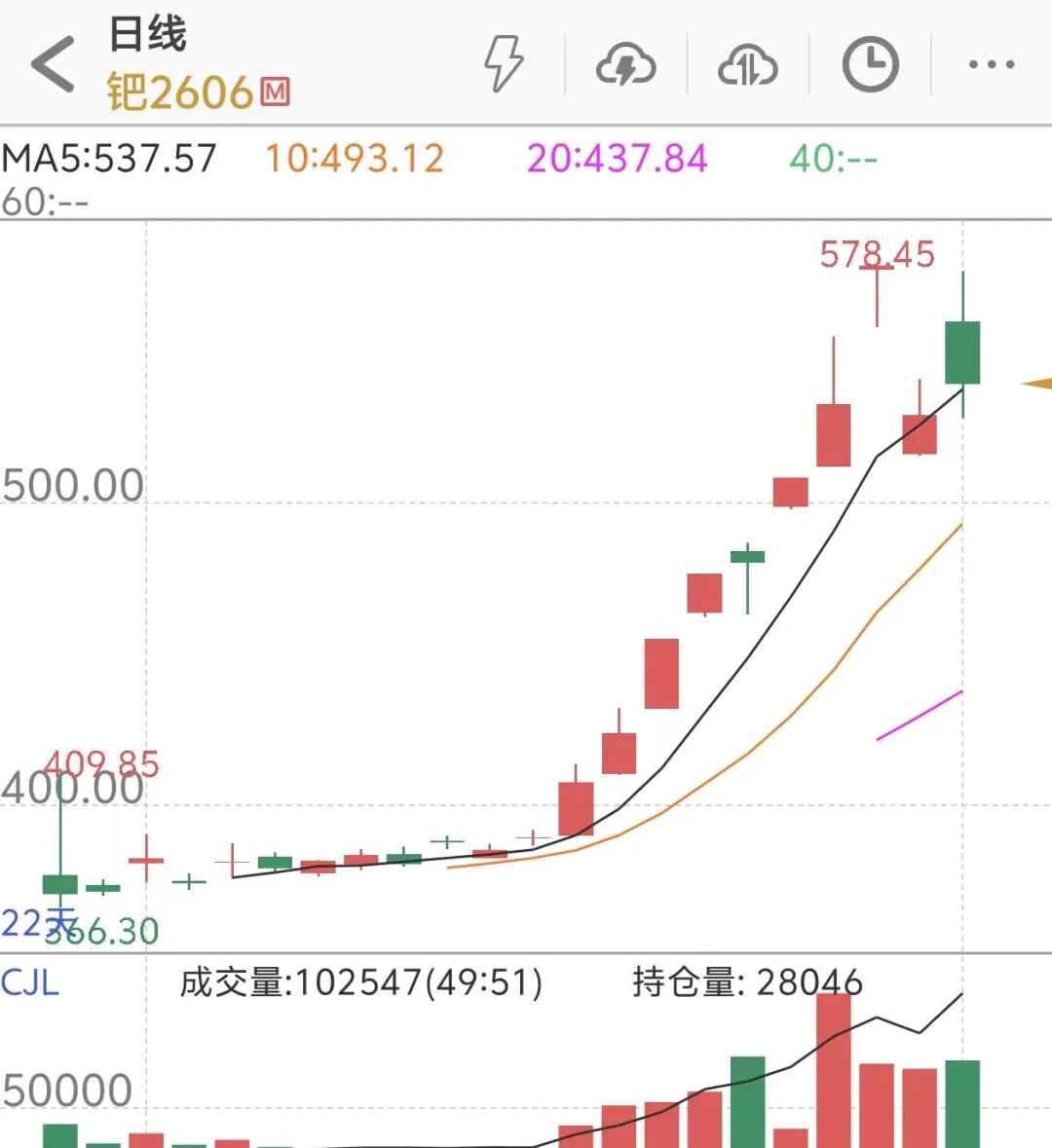The height and width of the screenshot is (1148, 1052).
Task: Go back using the left arrow
Action: 54,64
